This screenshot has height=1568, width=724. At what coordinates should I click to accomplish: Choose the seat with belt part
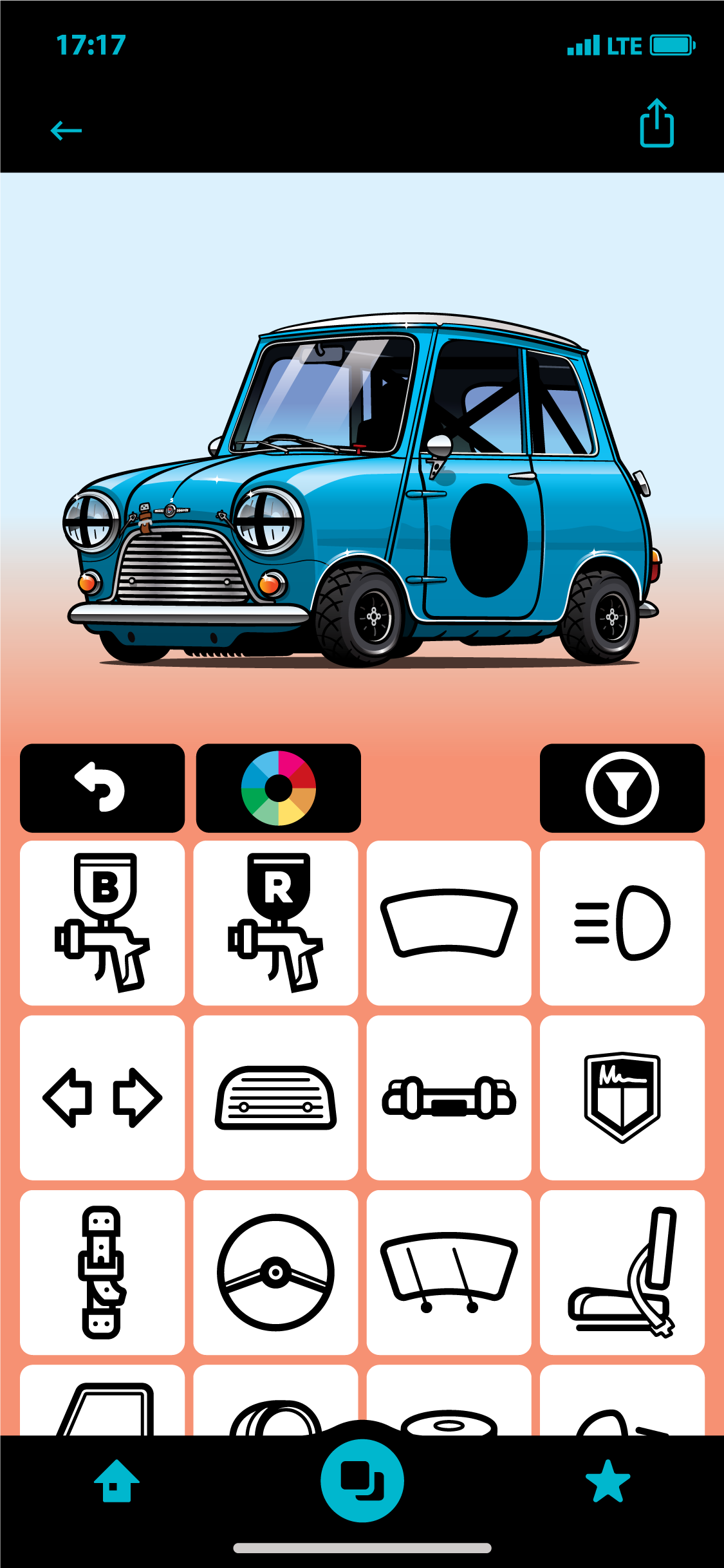(622, 1273)
